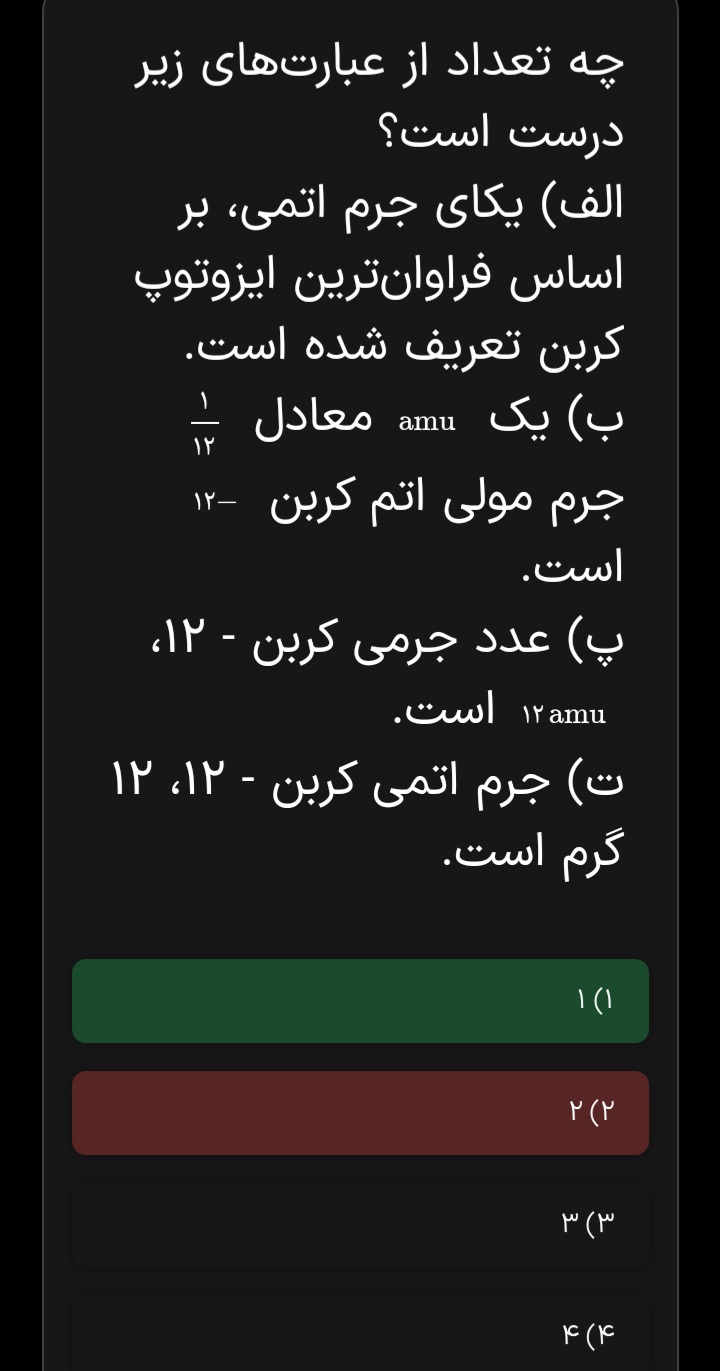Tap answer option ۴
720x1371 pixels.
(360, 1334)
